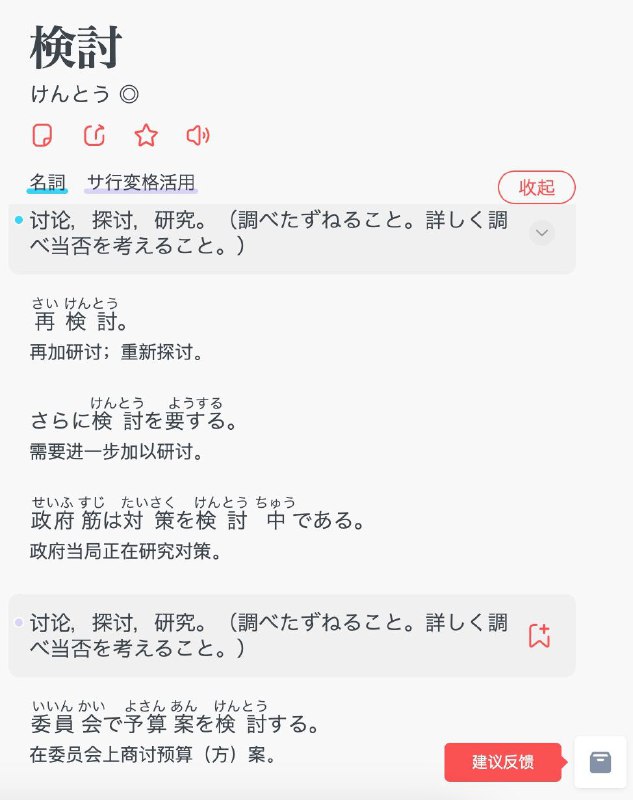This screenshot has height=800, width=633.
Task: Add a note for 検討
Action: tap(42, 136)
